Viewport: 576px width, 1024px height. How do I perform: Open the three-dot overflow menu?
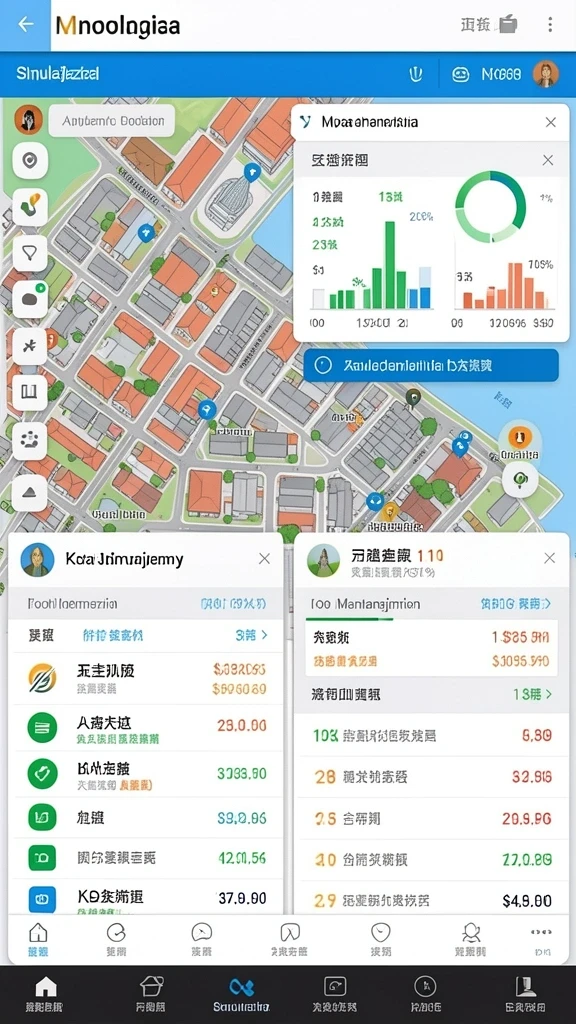point(550,25)
